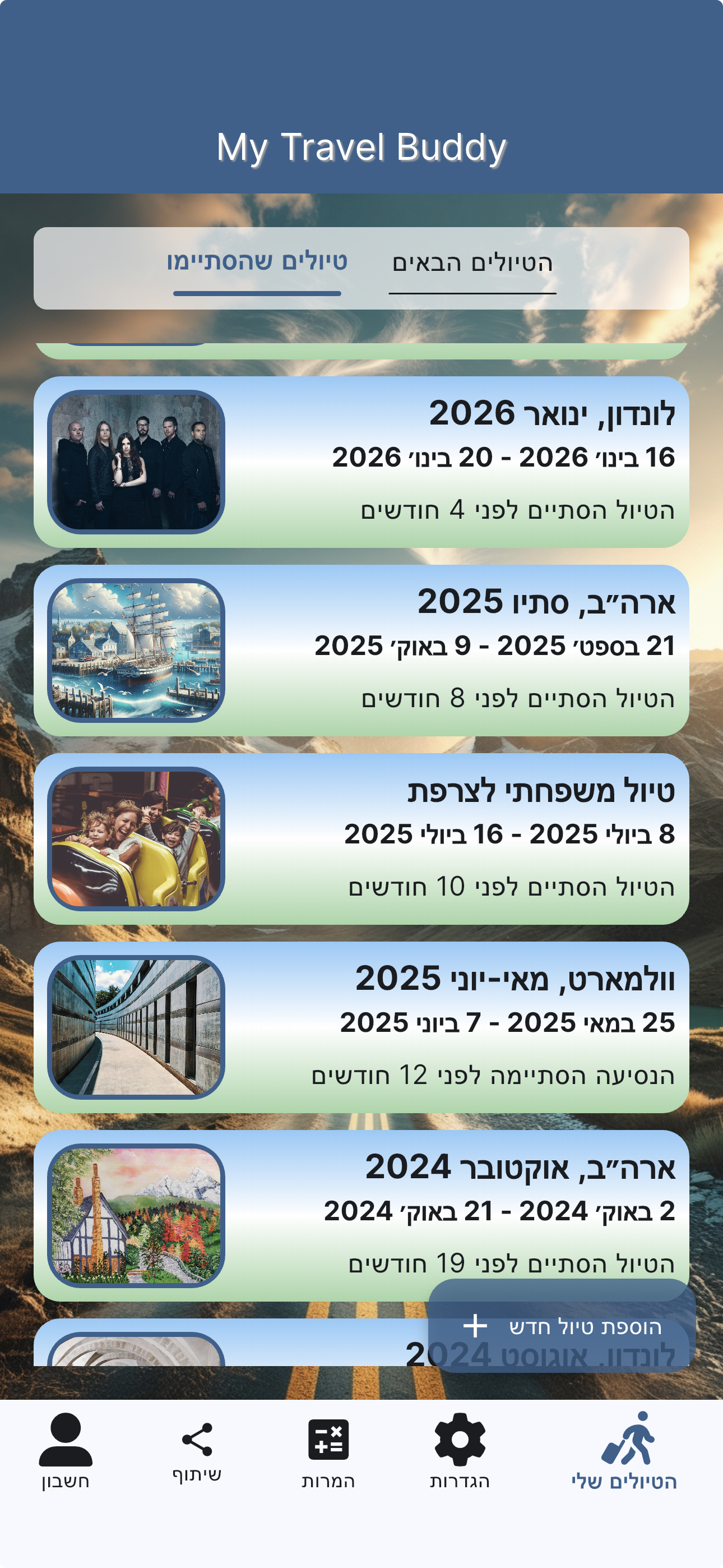Open the ארה״ב, אוקטובר 2024 trip card
This screenshot has width=723, height=1568.
pyautogui.click(x=361, y=1216)
